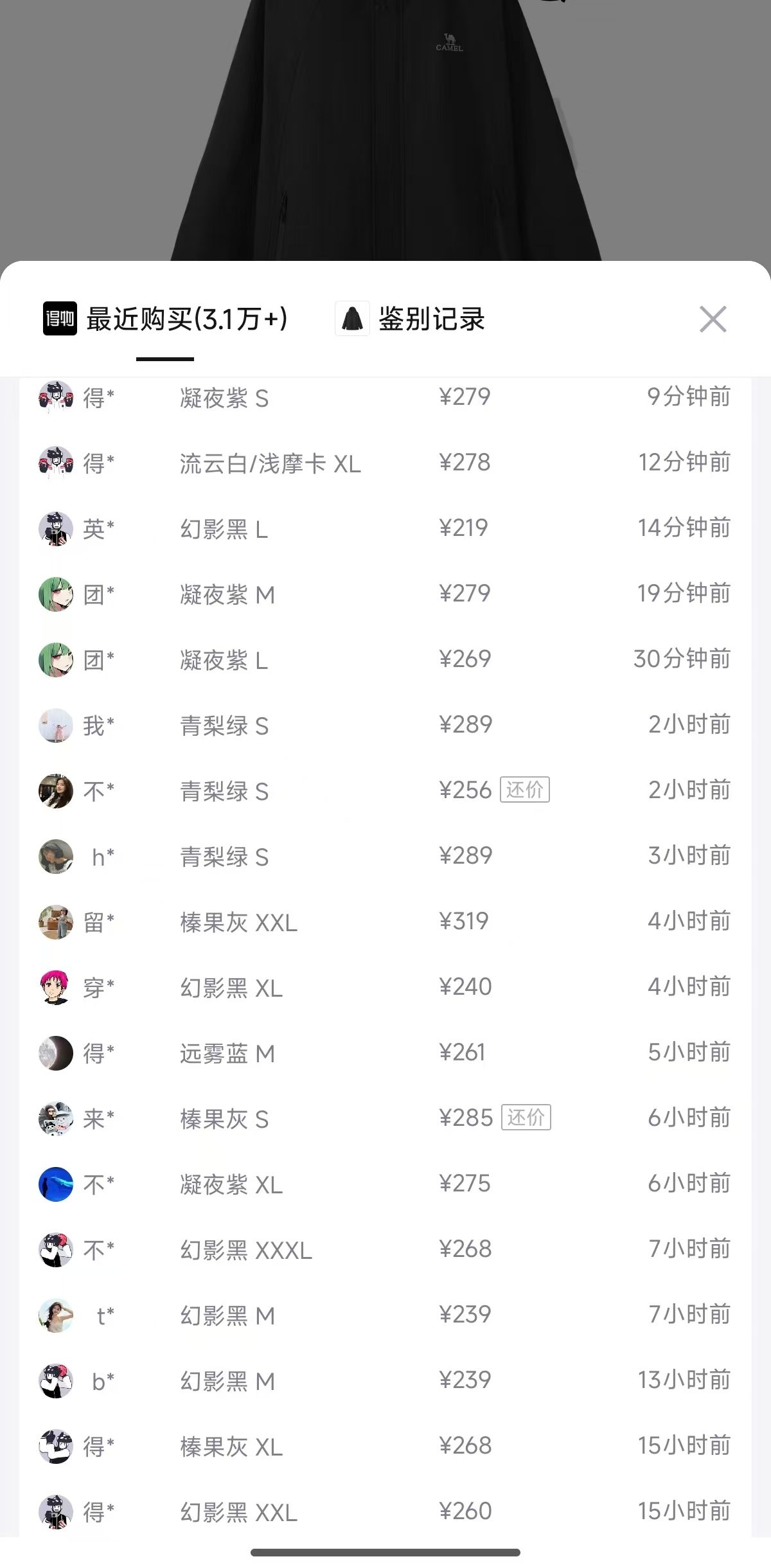Close the recent purchases panel
771x1568 pixels.
[713, 319]
